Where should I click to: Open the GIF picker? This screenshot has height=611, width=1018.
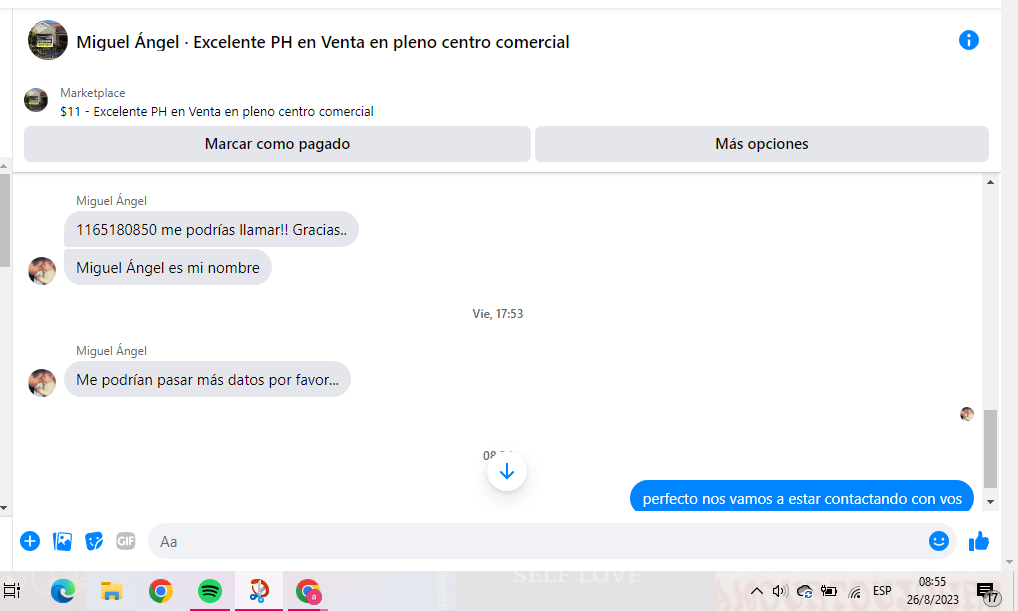[125, 541]
